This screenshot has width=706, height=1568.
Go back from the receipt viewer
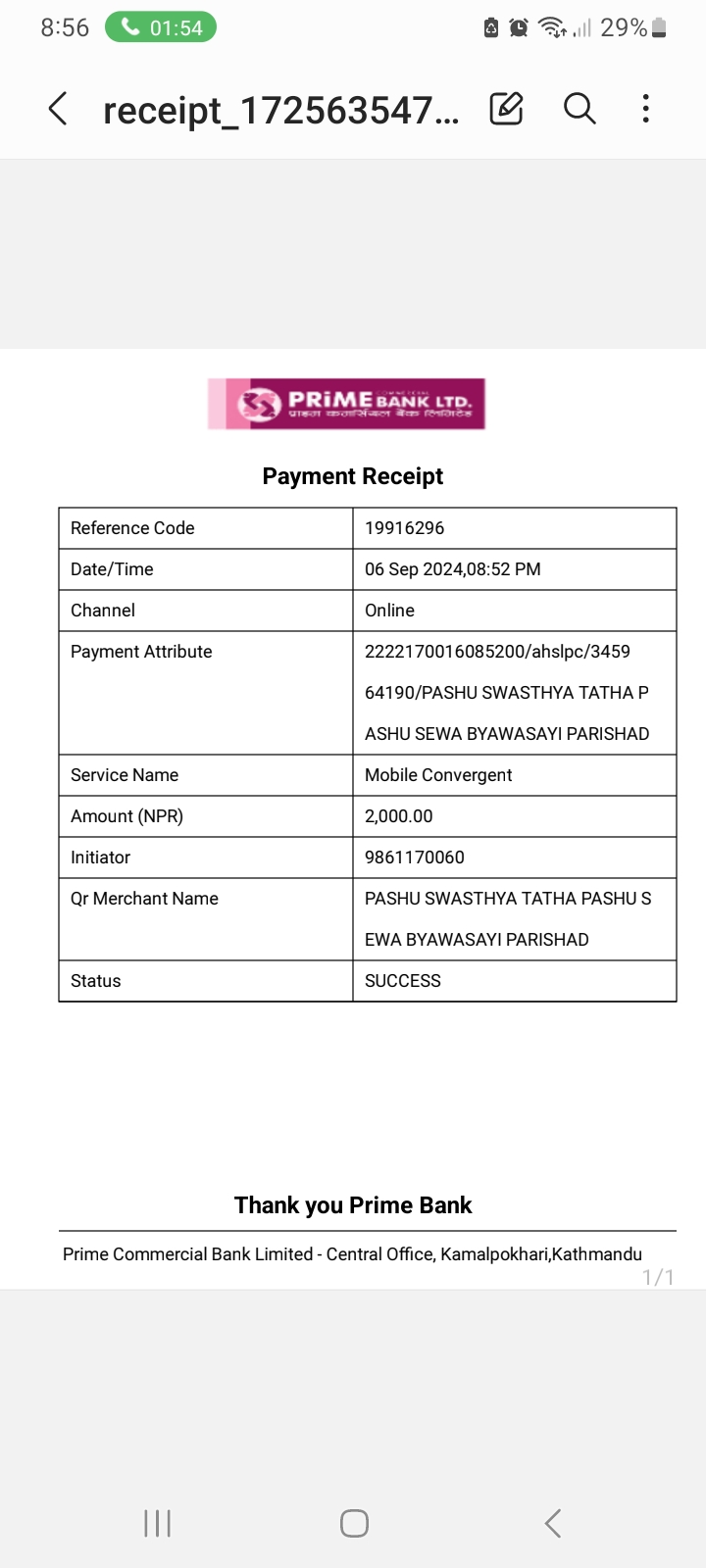click(x=58, y=109)
